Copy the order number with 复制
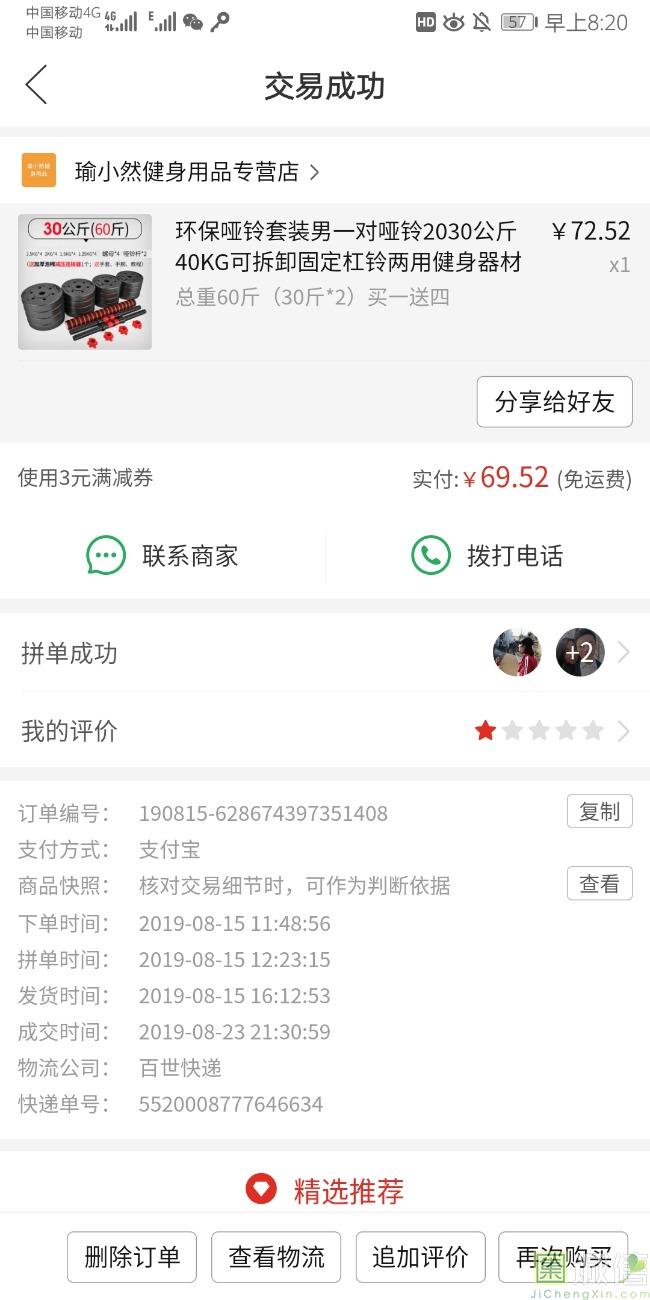This screenshot has width=650, height=1300. [599, 812]
